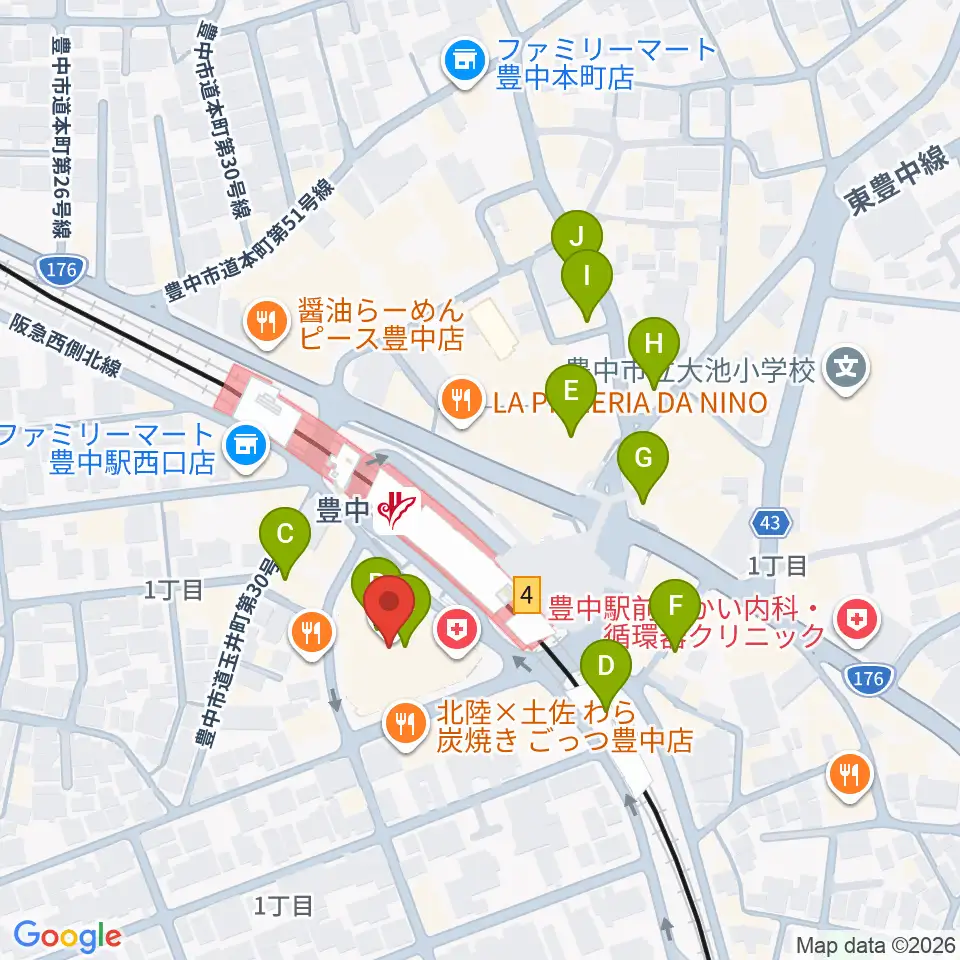Tap the 豊中 station icon

pos(397,511)
